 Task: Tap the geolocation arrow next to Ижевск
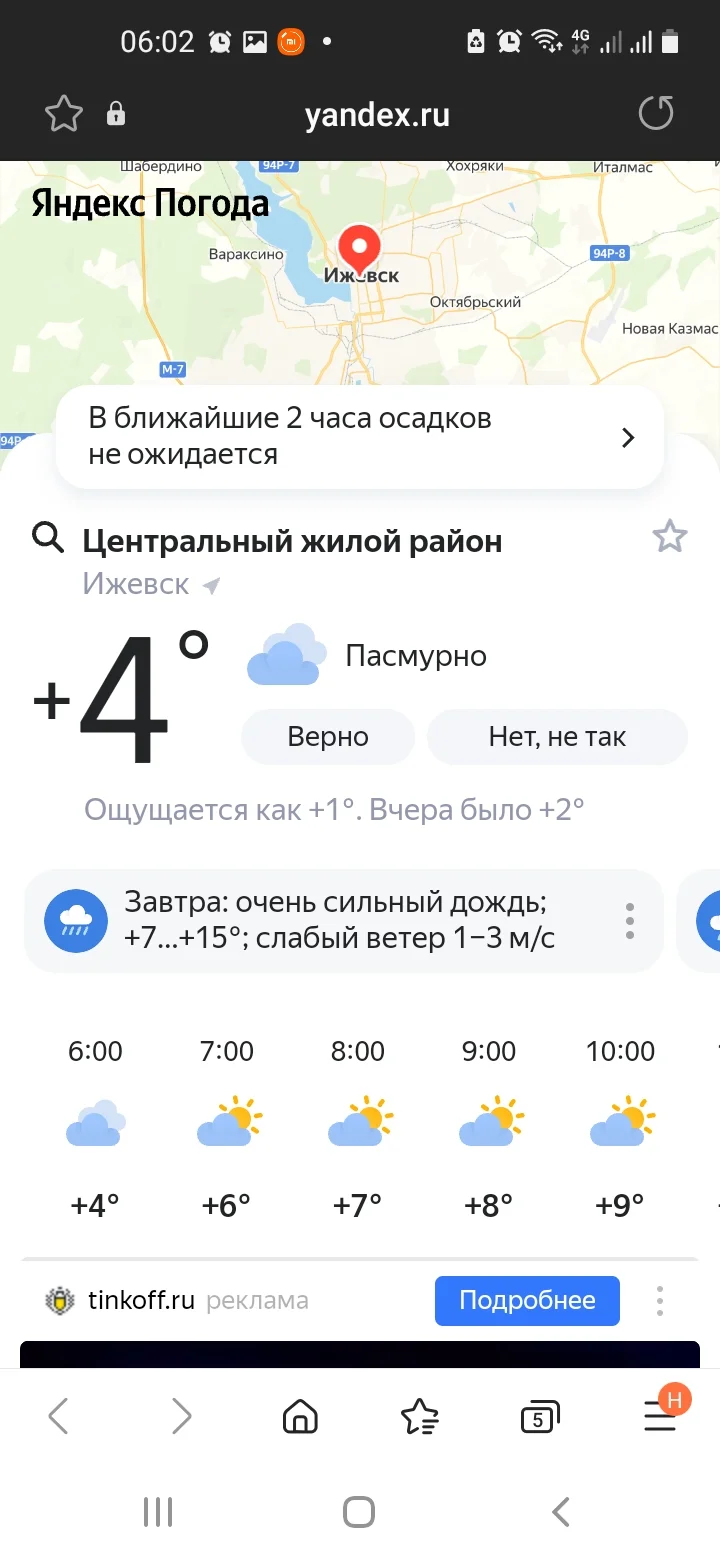[x=209, y=584]
